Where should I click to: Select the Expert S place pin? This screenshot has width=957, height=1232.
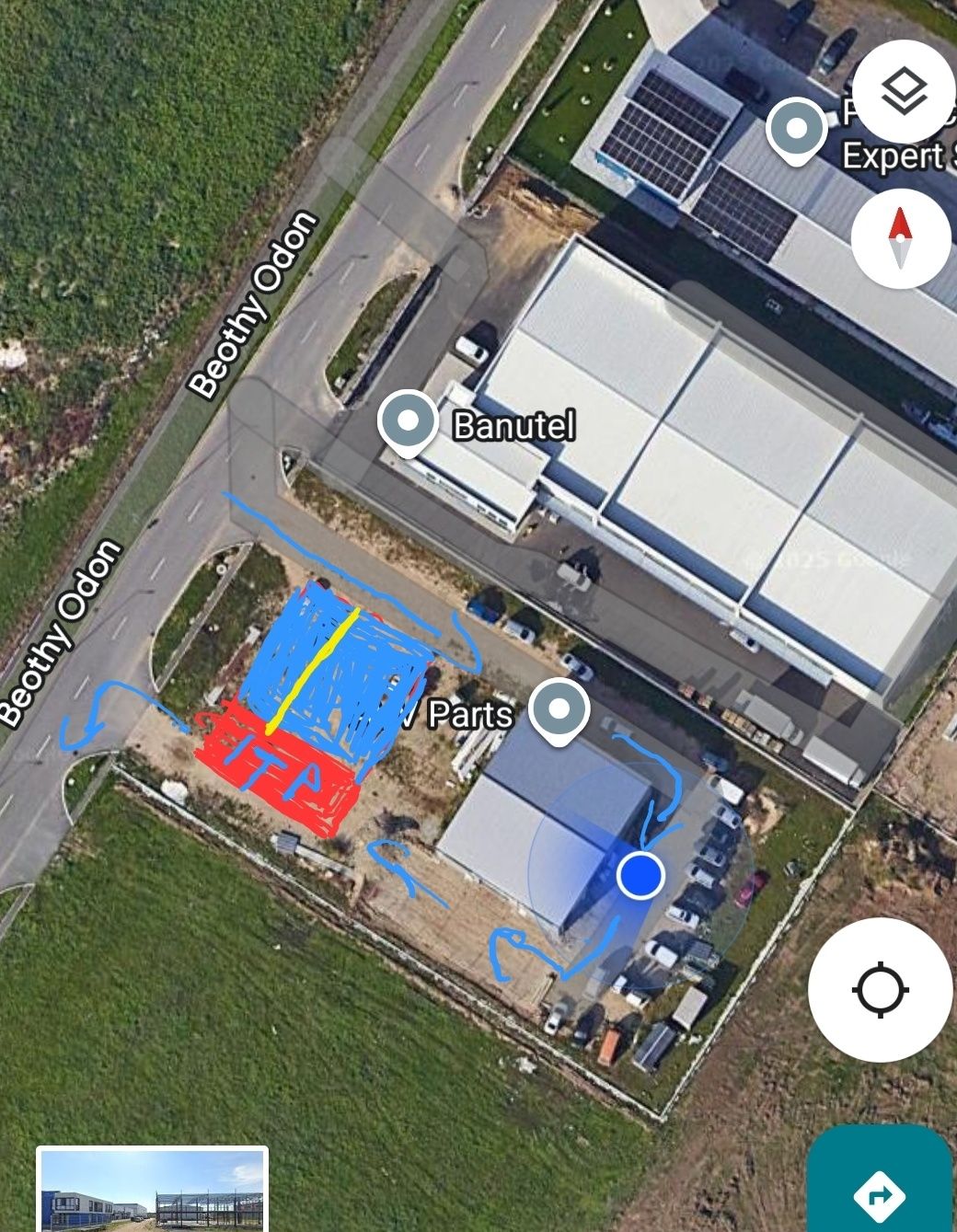pyautogui.click(x=797, y=130)
